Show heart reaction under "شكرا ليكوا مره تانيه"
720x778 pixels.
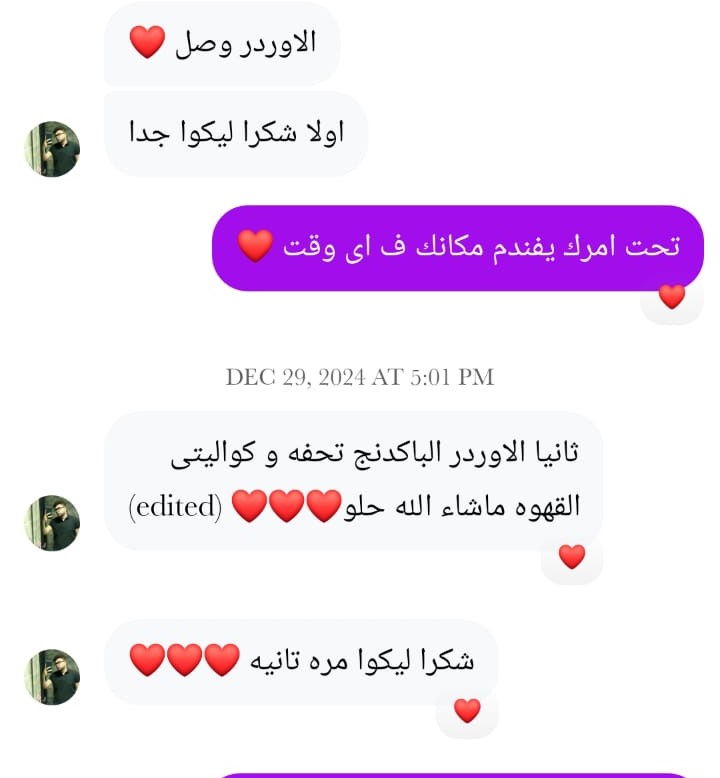coord(467,711)
